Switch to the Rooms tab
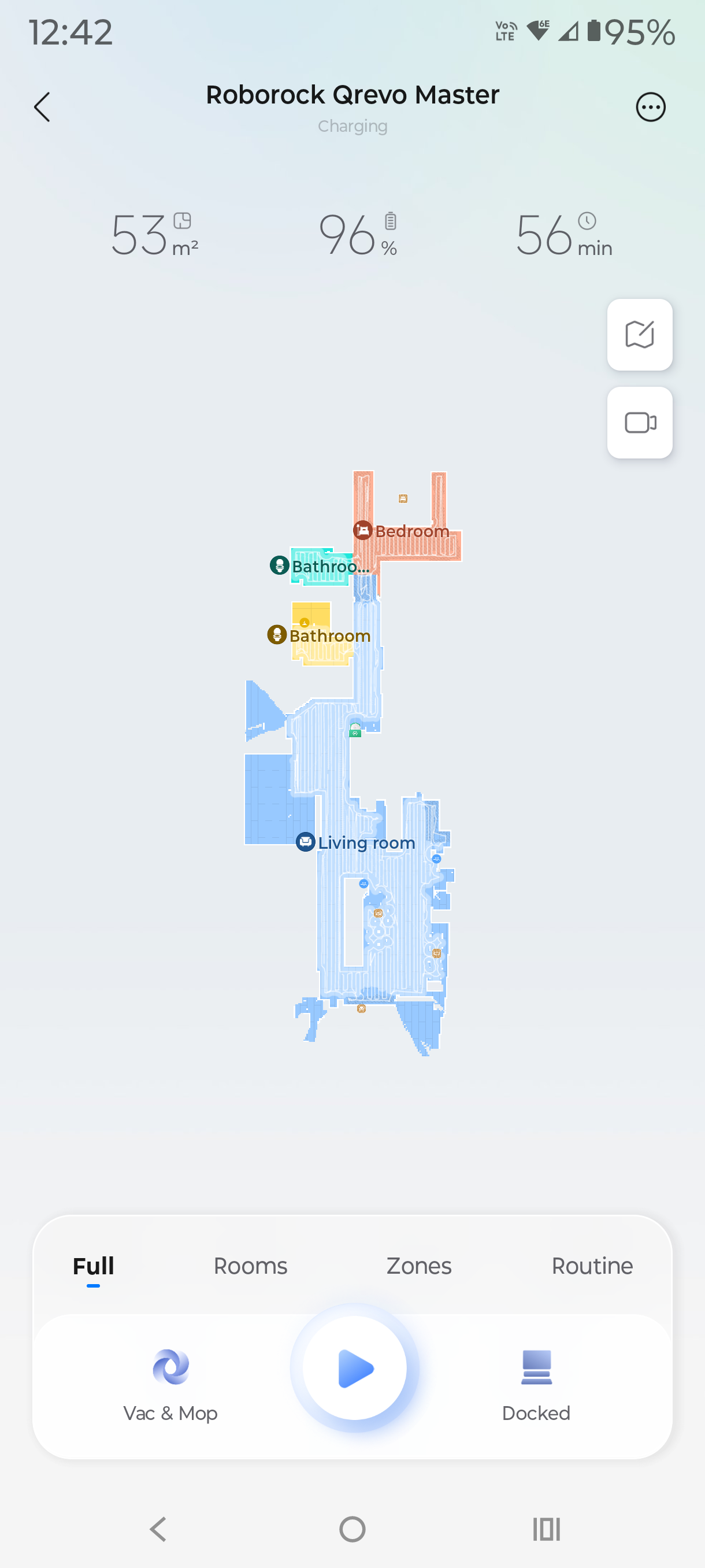The image size is (705, 1568). [x=250, y=1266]
